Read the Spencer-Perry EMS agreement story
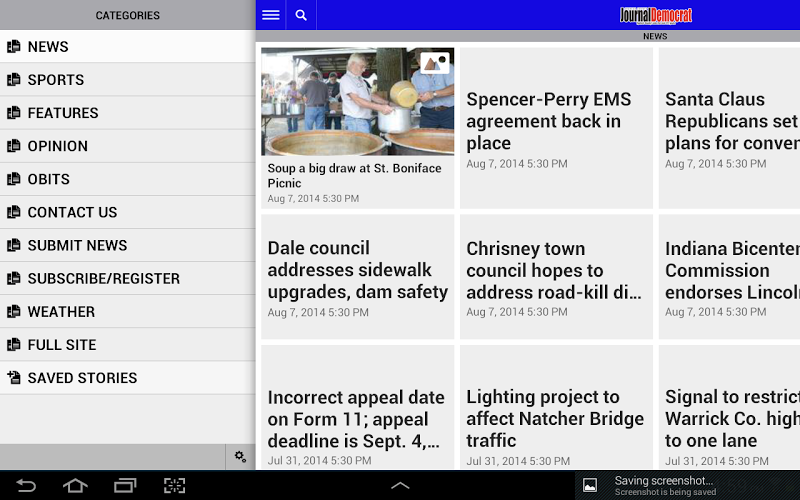The height and width of the screenshot is (500, 800). [555, 127]
